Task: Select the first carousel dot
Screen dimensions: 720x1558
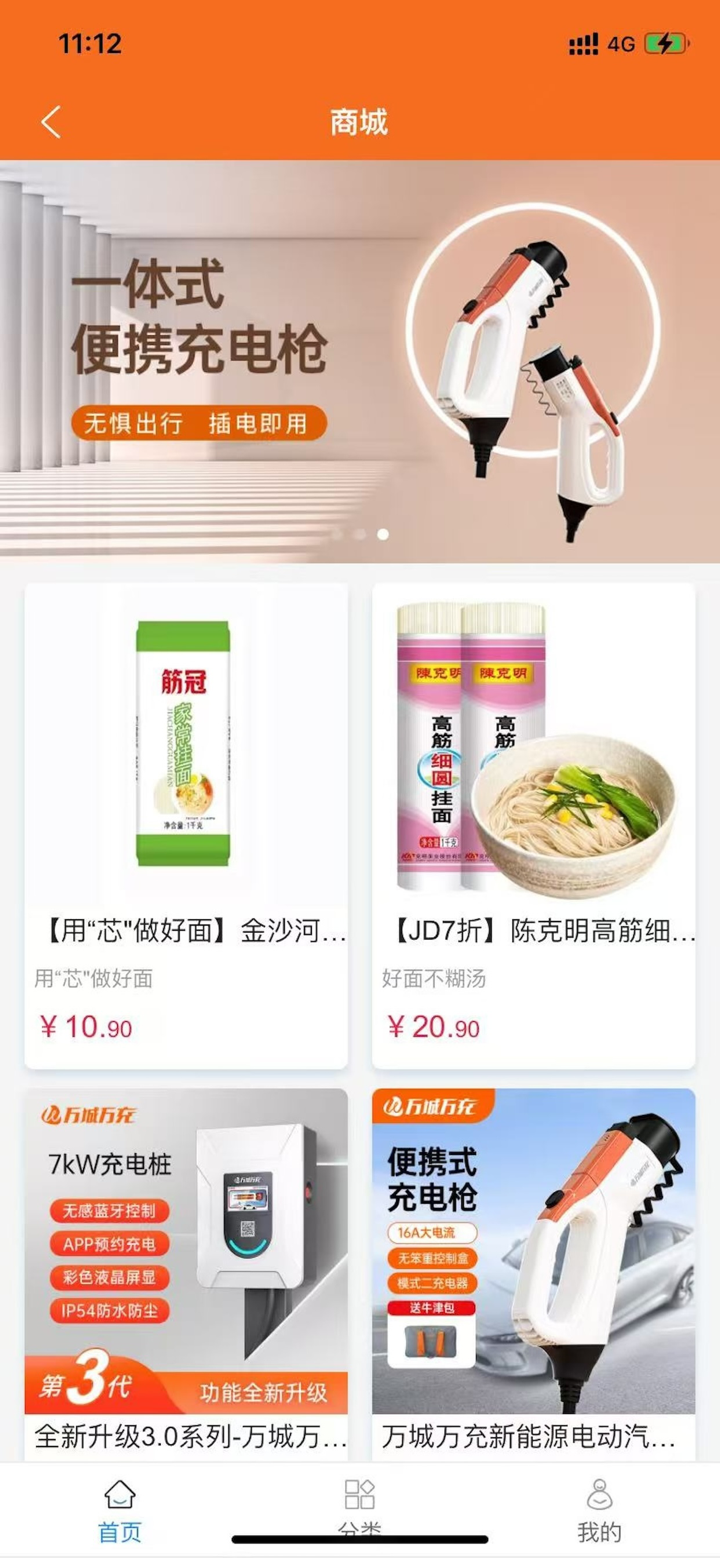Action: pyautogui.click(x=338, y=533)
